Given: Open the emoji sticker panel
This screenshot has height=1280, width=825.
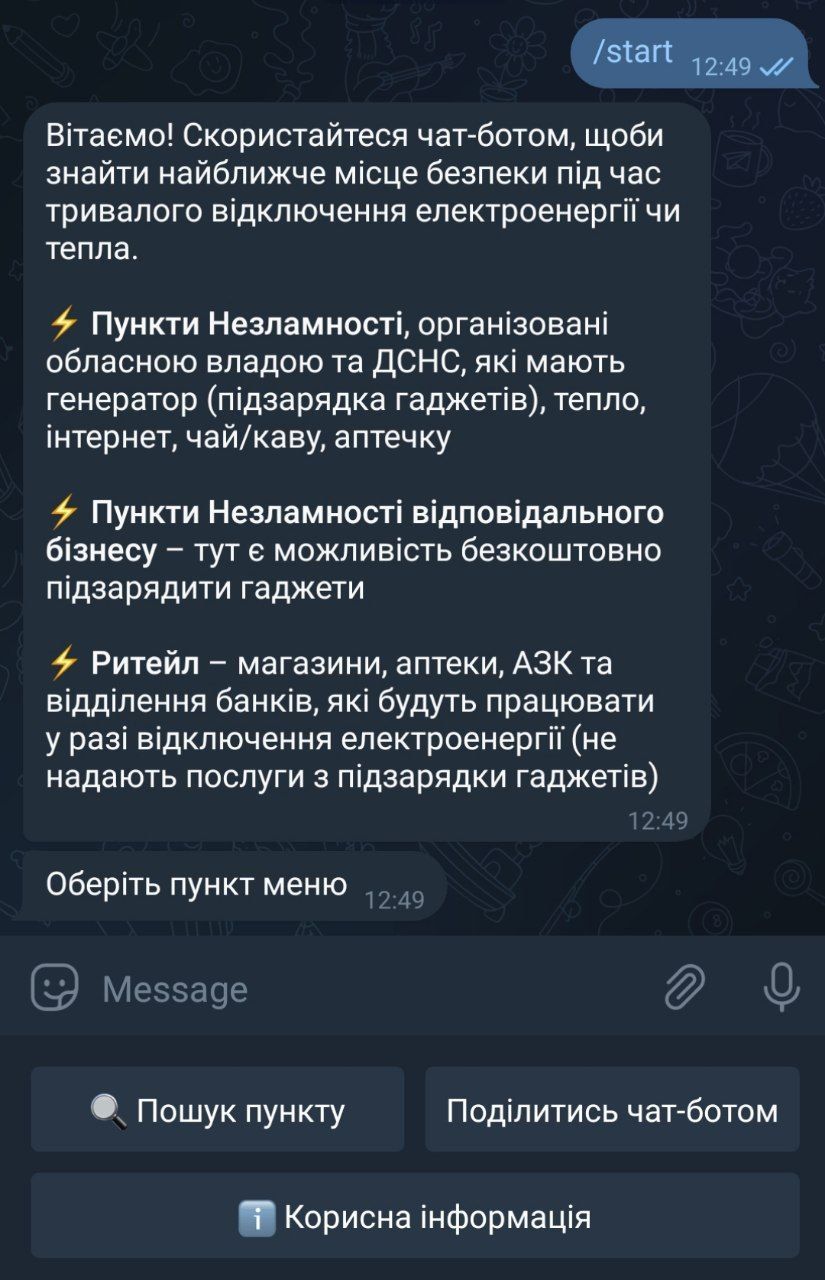Looking at the screenshot, I should coord(55,988).
